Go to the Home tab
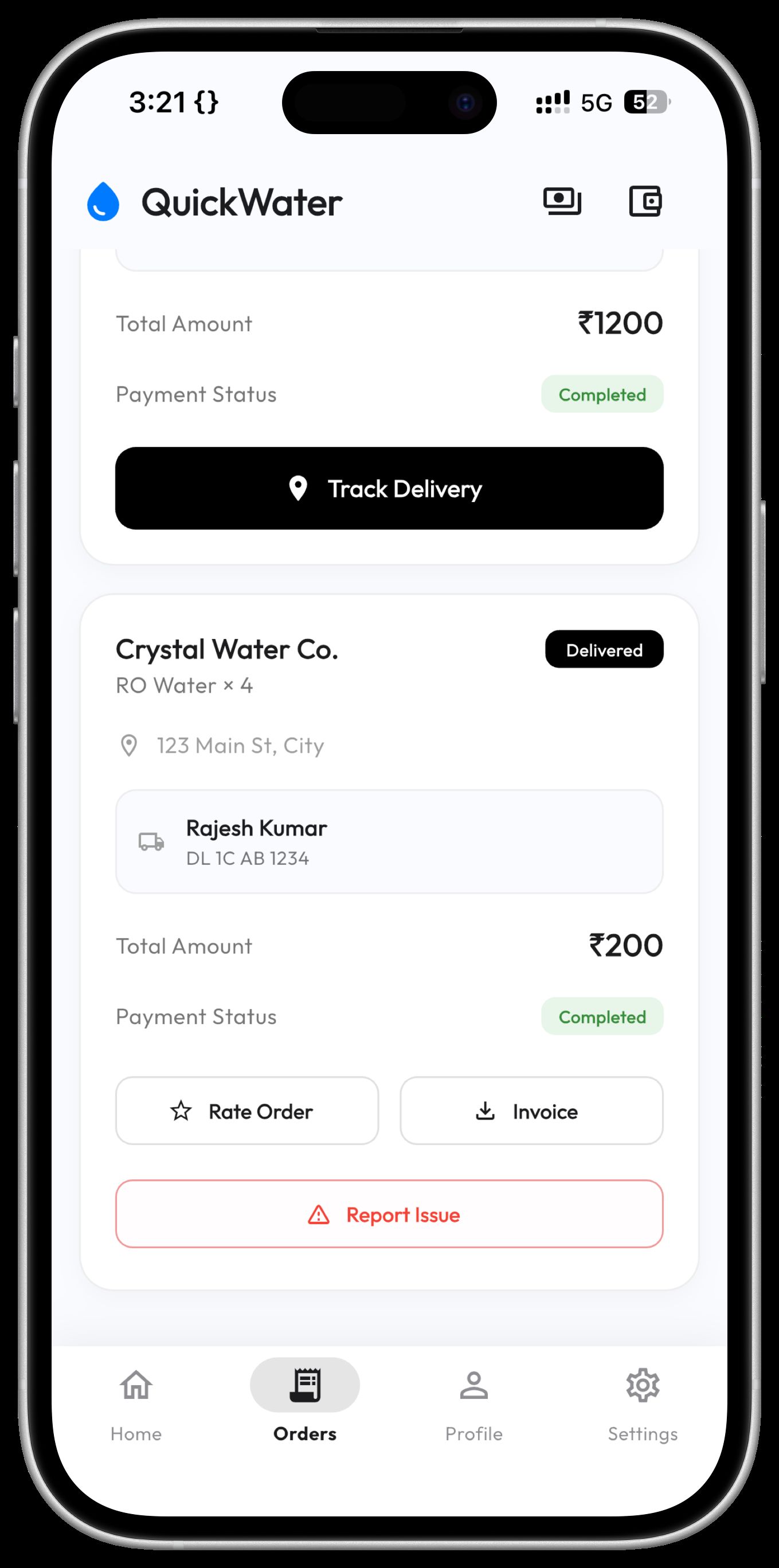Viewport: 779px width, 1568px height. pyautogui.click(x=136, y=1400)
